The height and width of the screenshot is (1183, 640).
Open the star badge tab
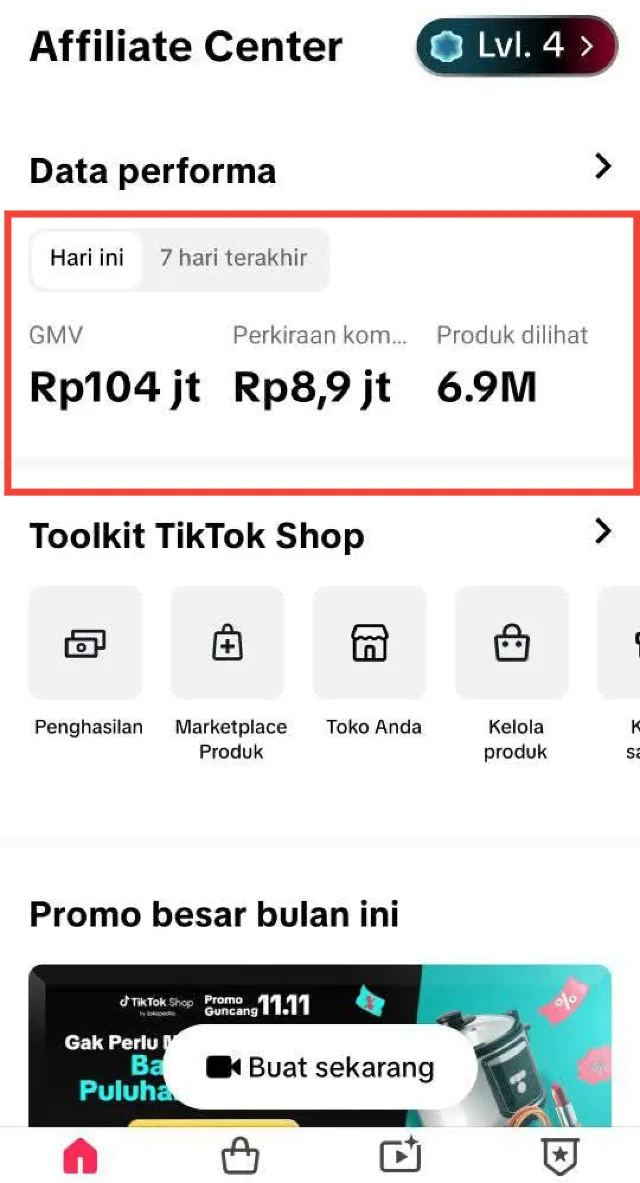tap(560, 1157)
